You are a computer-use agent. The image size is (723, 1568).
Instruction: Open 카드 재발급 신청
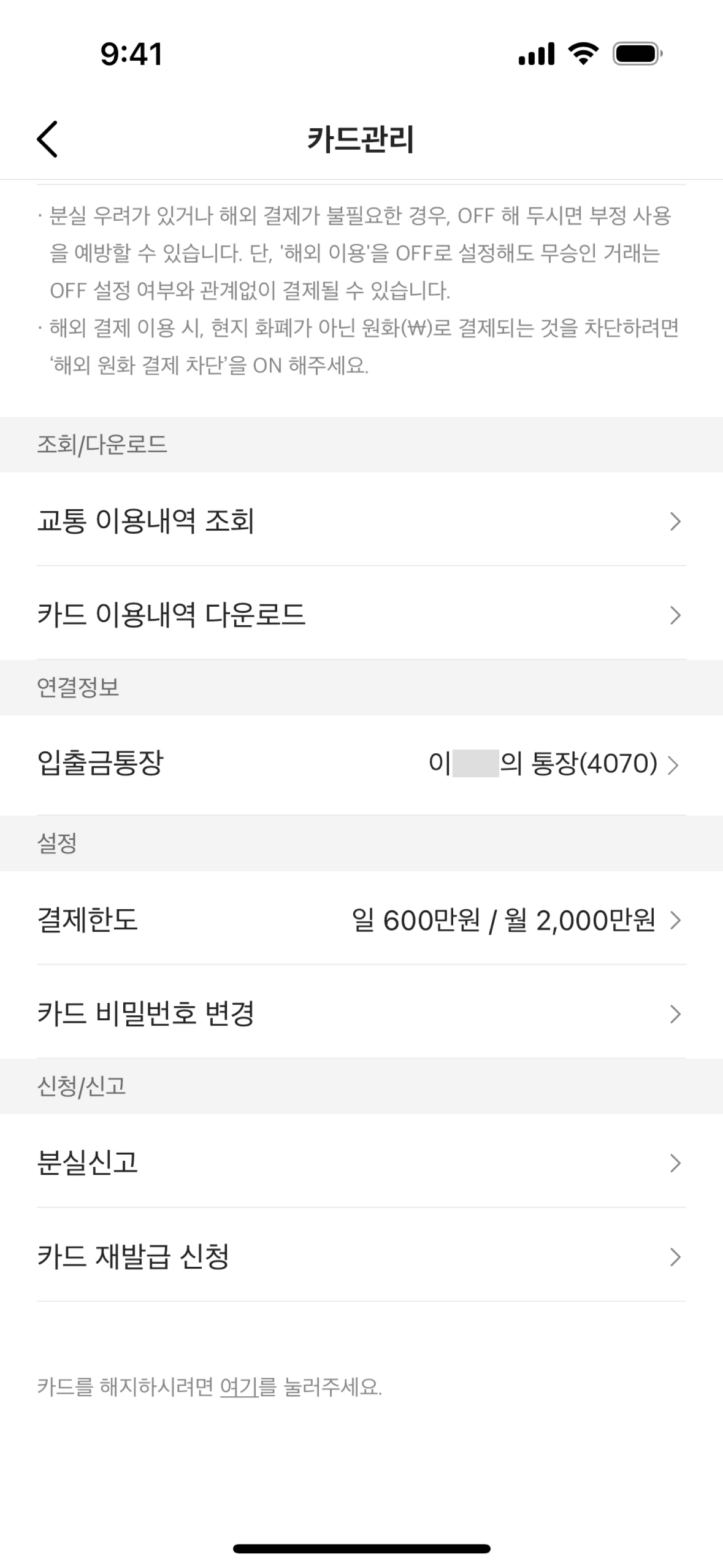click(361, 1256)
